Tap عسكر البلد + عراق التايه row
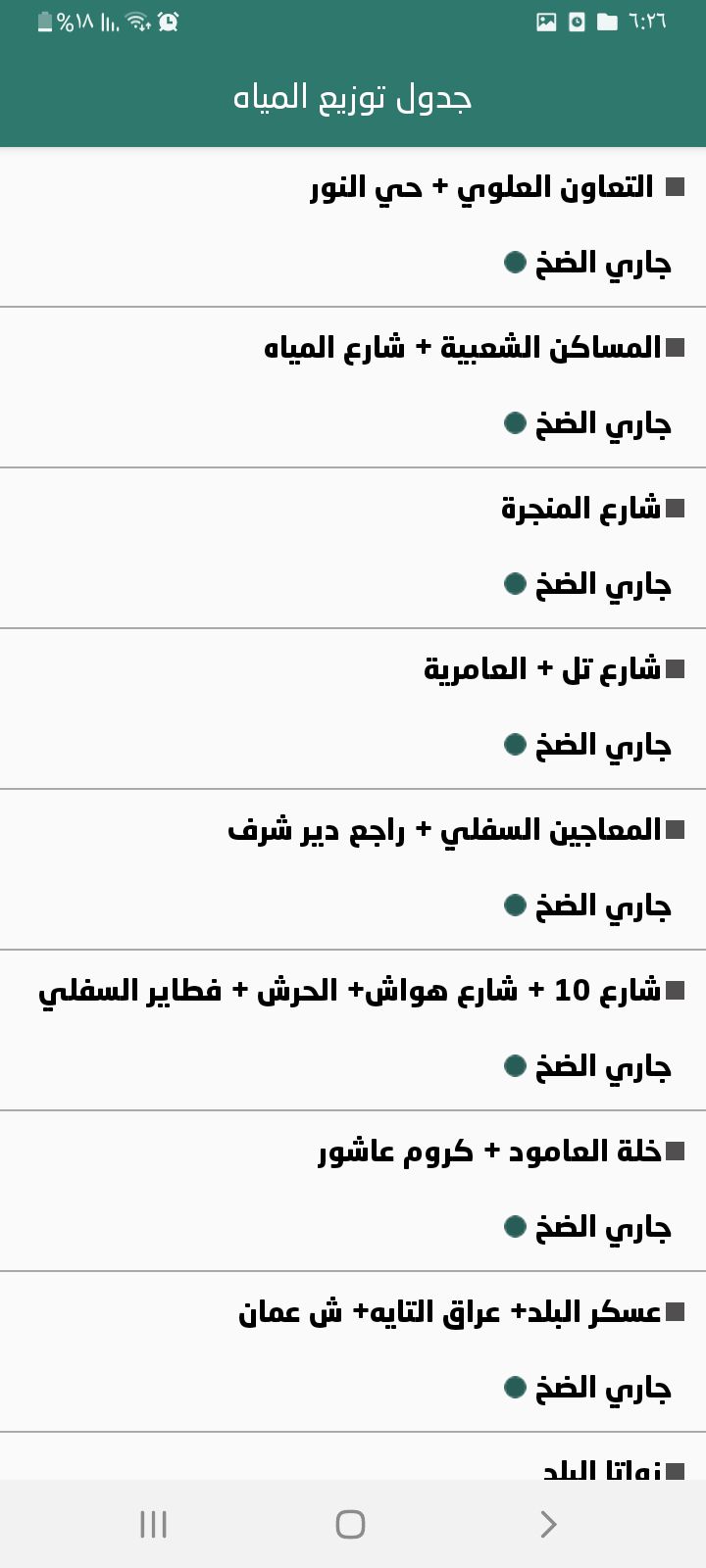Image resolution: width=706 pixels, height=1568 pixels. click(449, 1312)
